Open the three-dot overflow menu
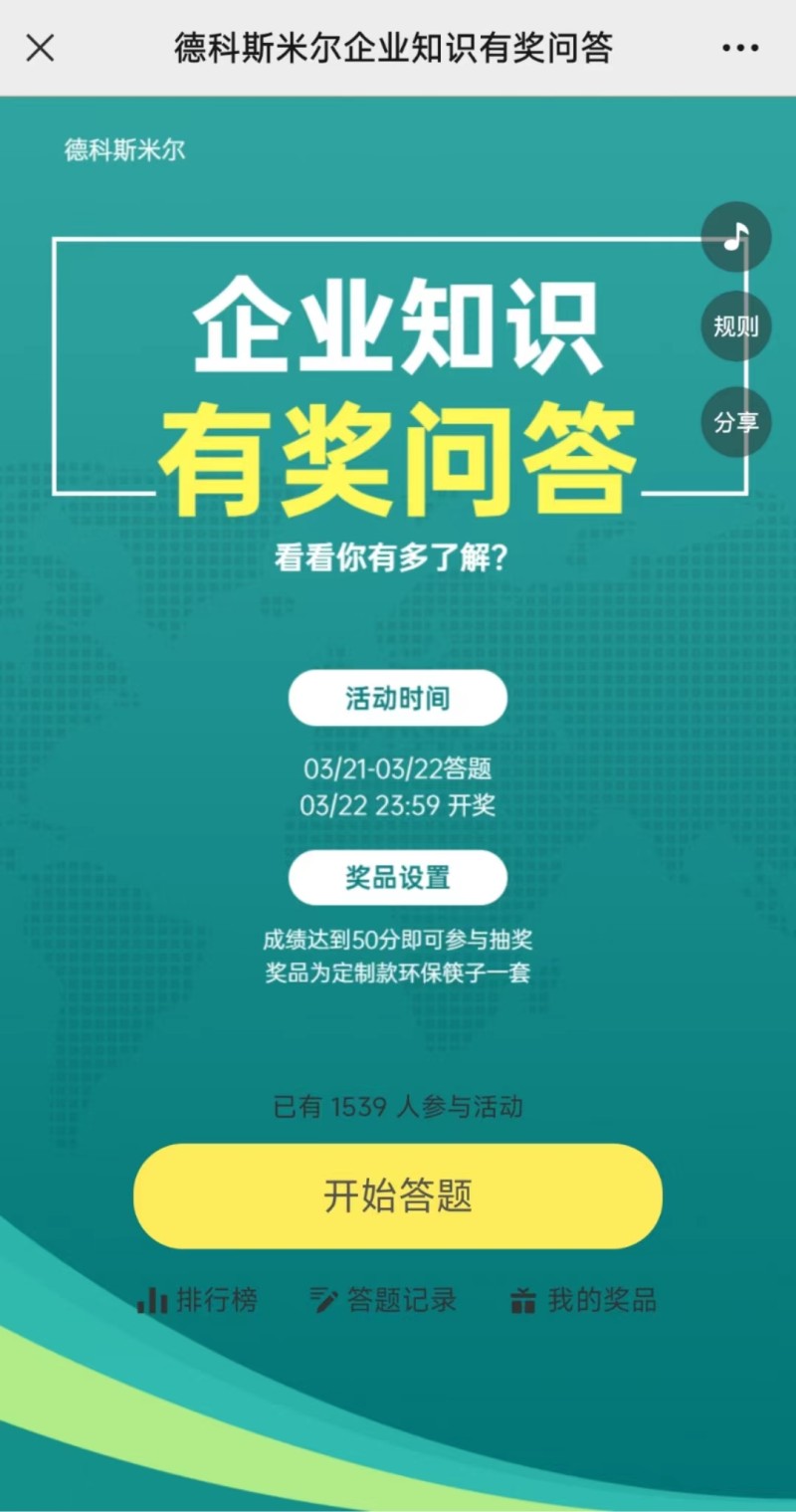The height and width of the screenshot is (1512, 796). point(740,47)
